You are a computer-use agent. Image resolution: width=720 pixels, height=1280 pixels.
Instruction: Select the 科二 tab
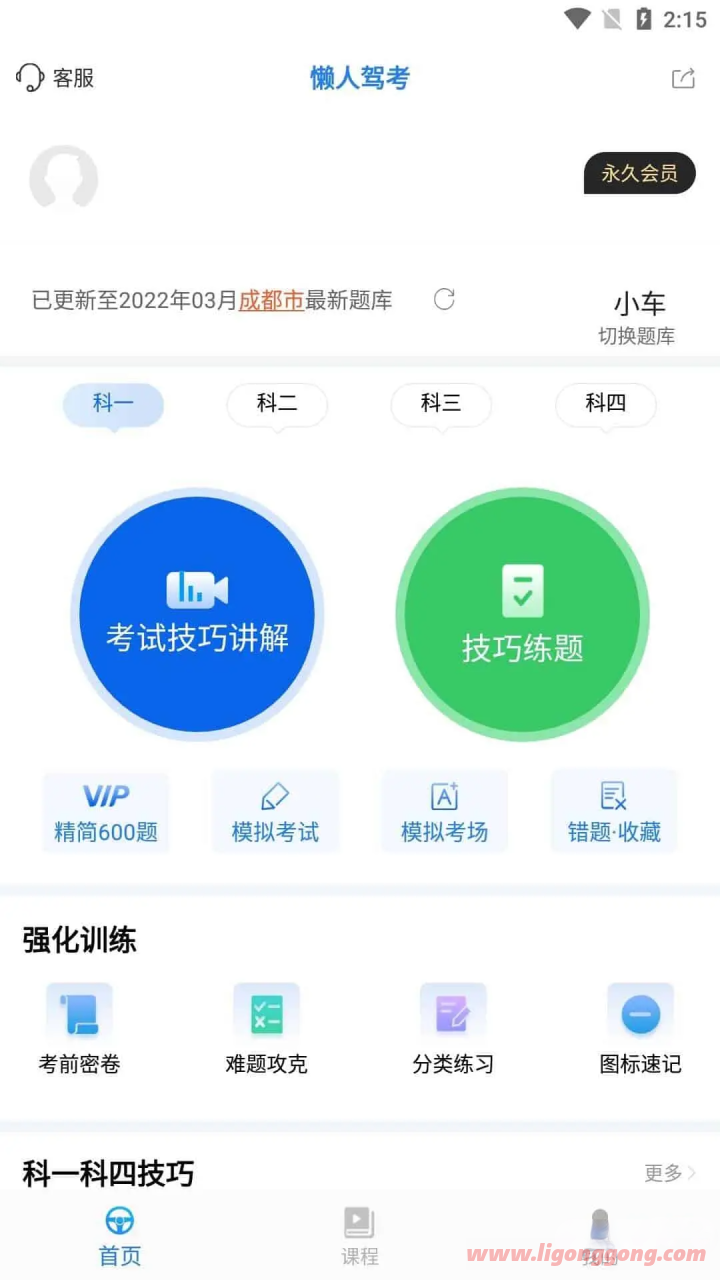277,404
